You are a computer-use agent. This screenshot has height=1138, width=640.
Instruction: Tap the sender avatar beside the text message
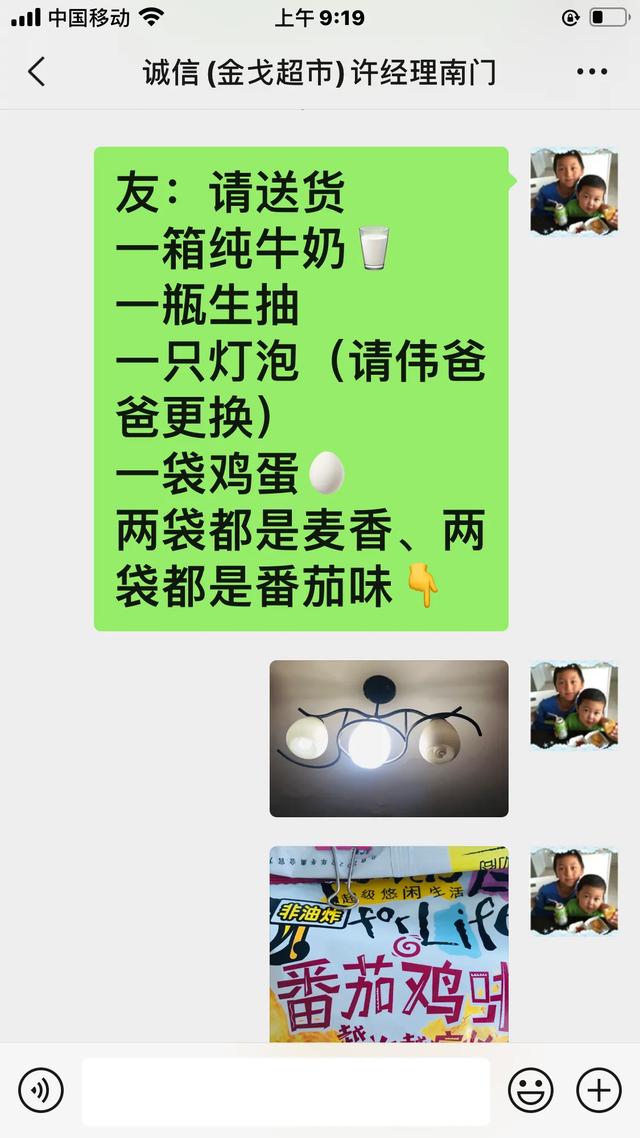(x=573, y=192)
